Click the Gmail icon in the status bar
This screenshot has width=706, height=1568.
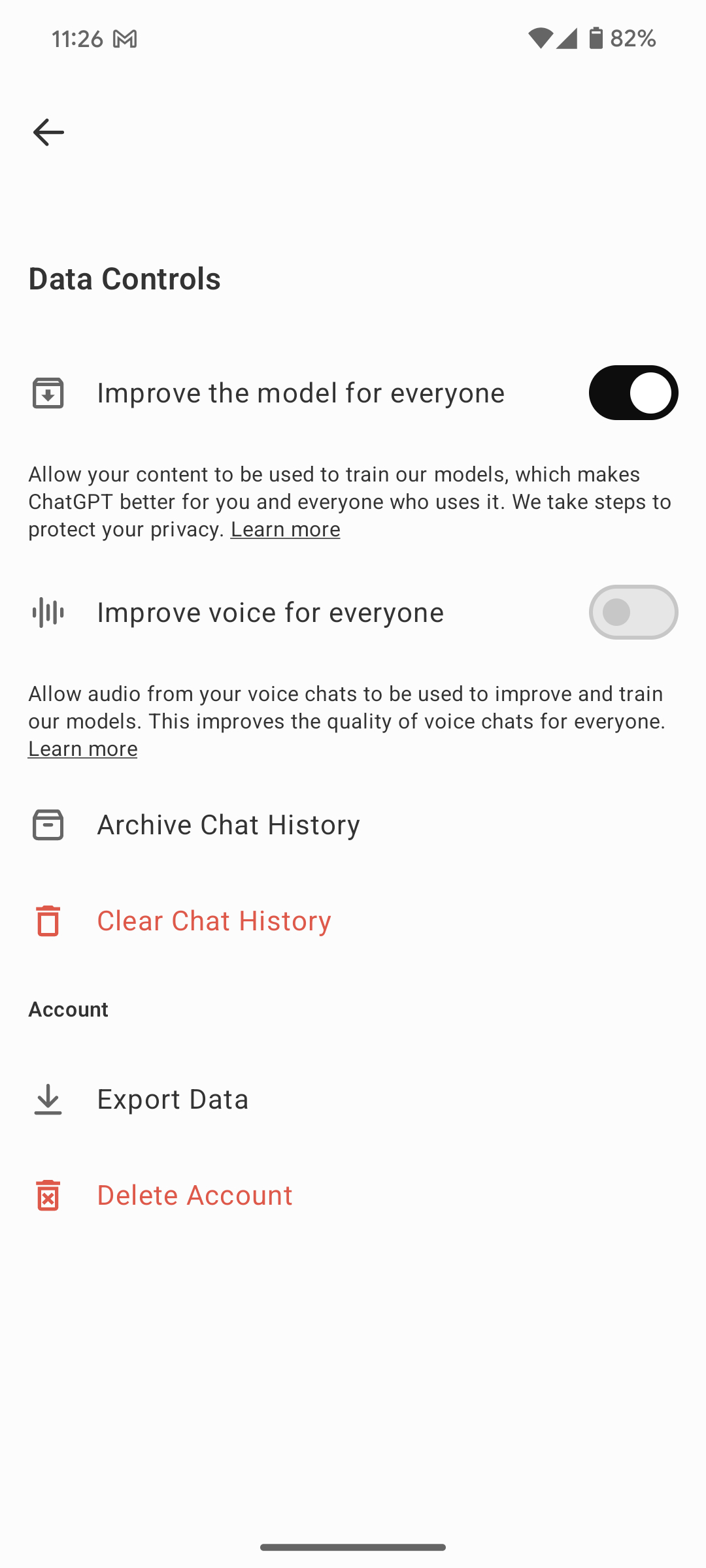pos(124,39)
